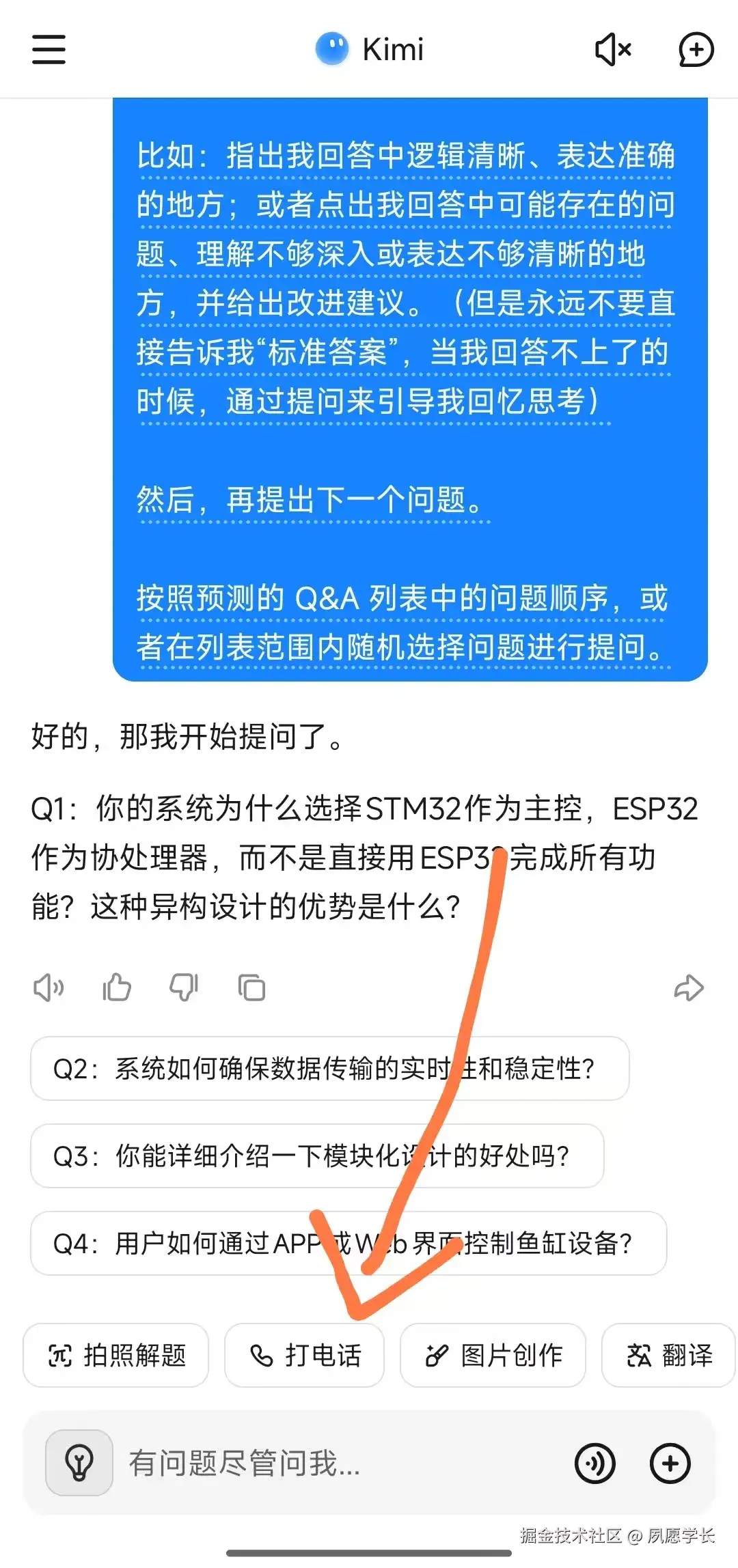The height and width of the screenshot is (1568, 738).
Task: Open the sidebar with the hamburger menu
Action: 48,49
